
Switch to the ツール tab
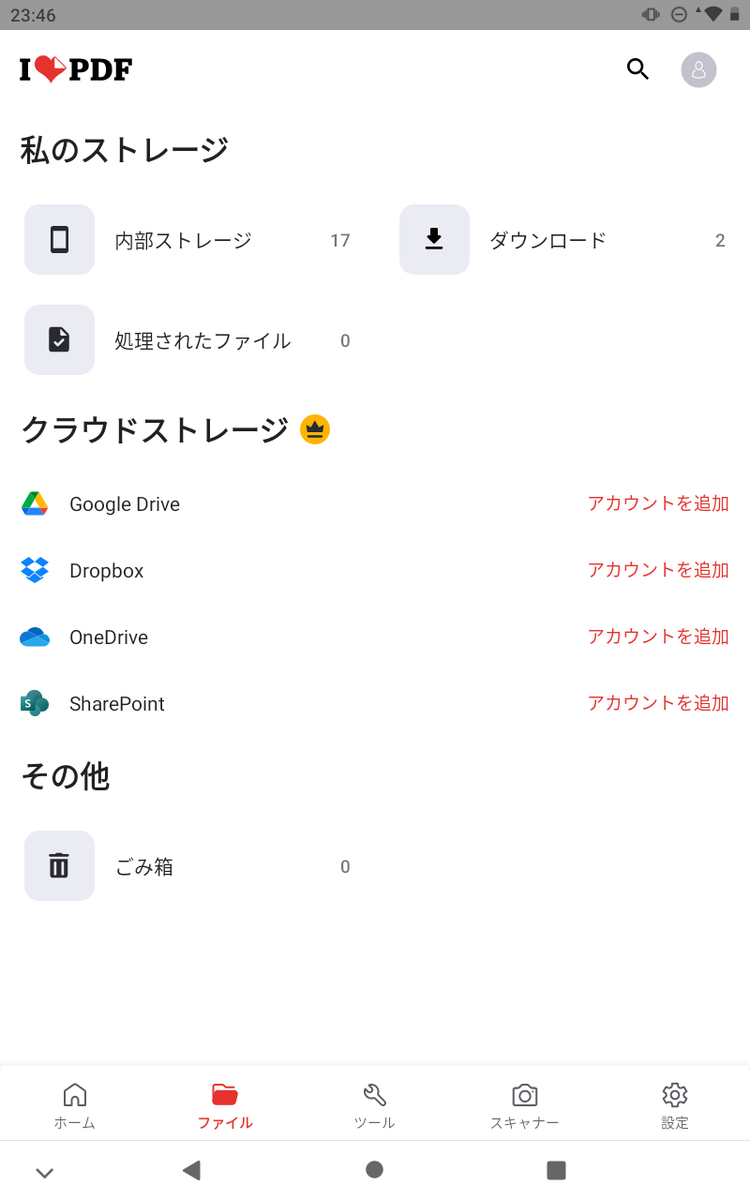375,1105
